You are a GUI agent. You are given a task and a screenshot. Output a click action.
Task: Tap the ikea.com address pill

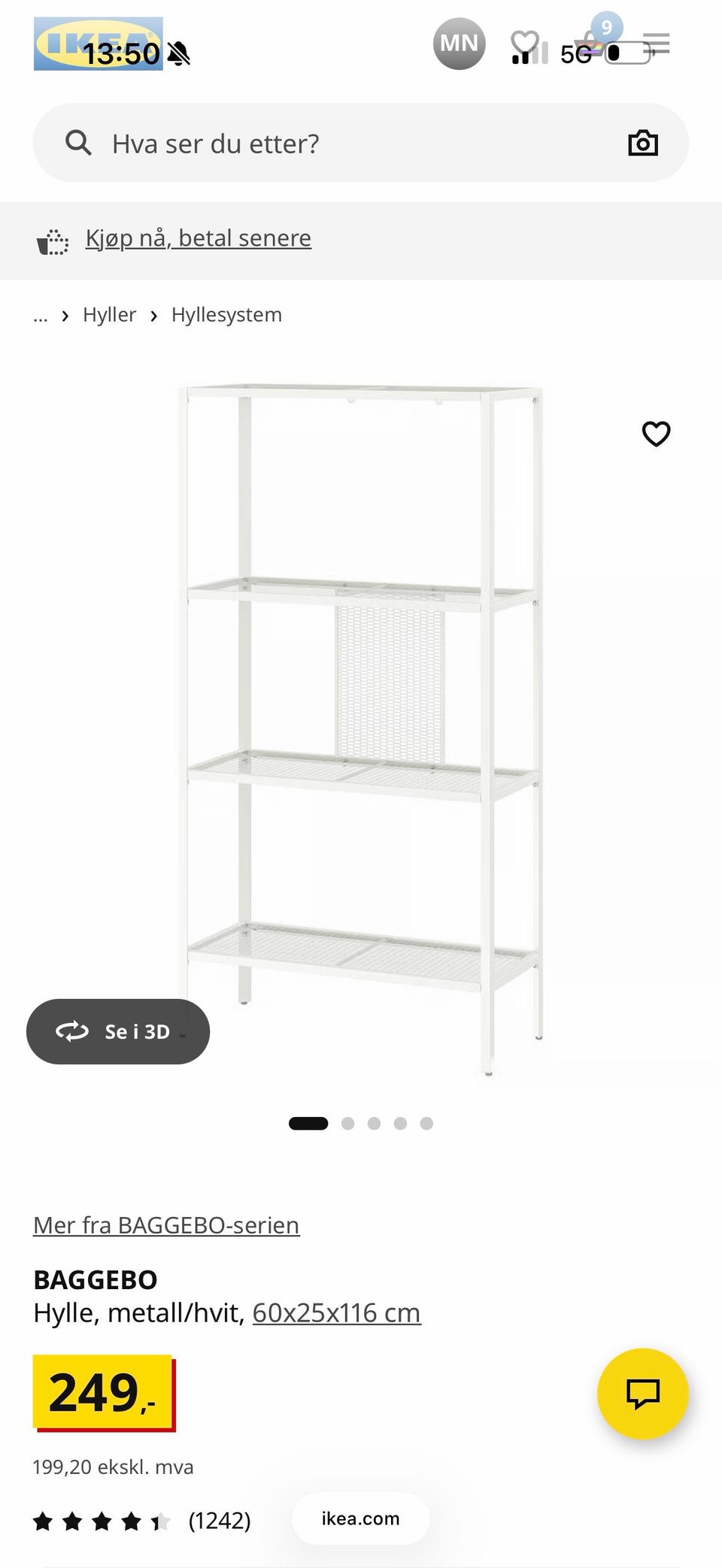[361, 1518]
